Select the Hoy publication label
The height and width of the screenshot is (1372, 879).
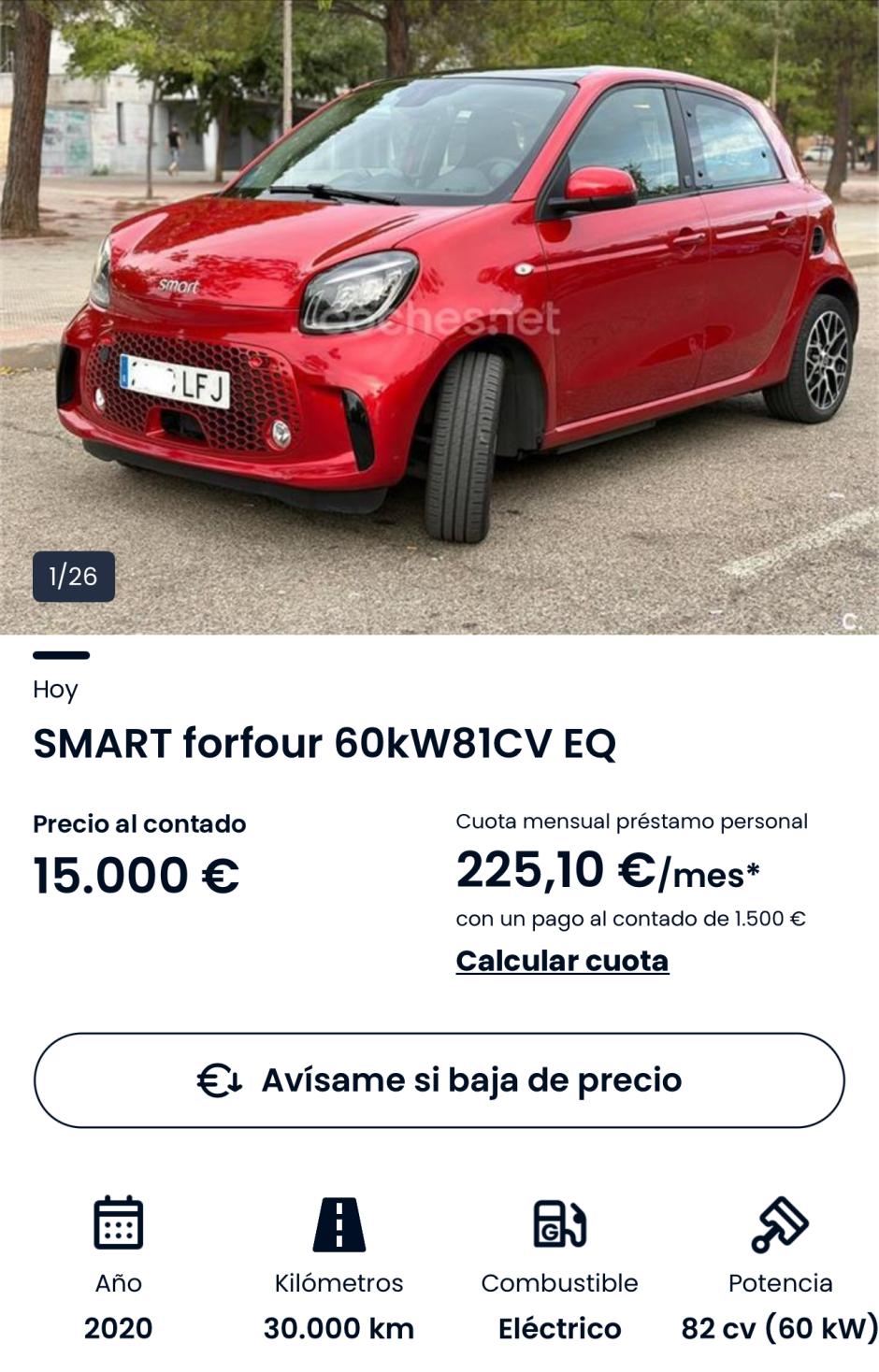[53, 690]
